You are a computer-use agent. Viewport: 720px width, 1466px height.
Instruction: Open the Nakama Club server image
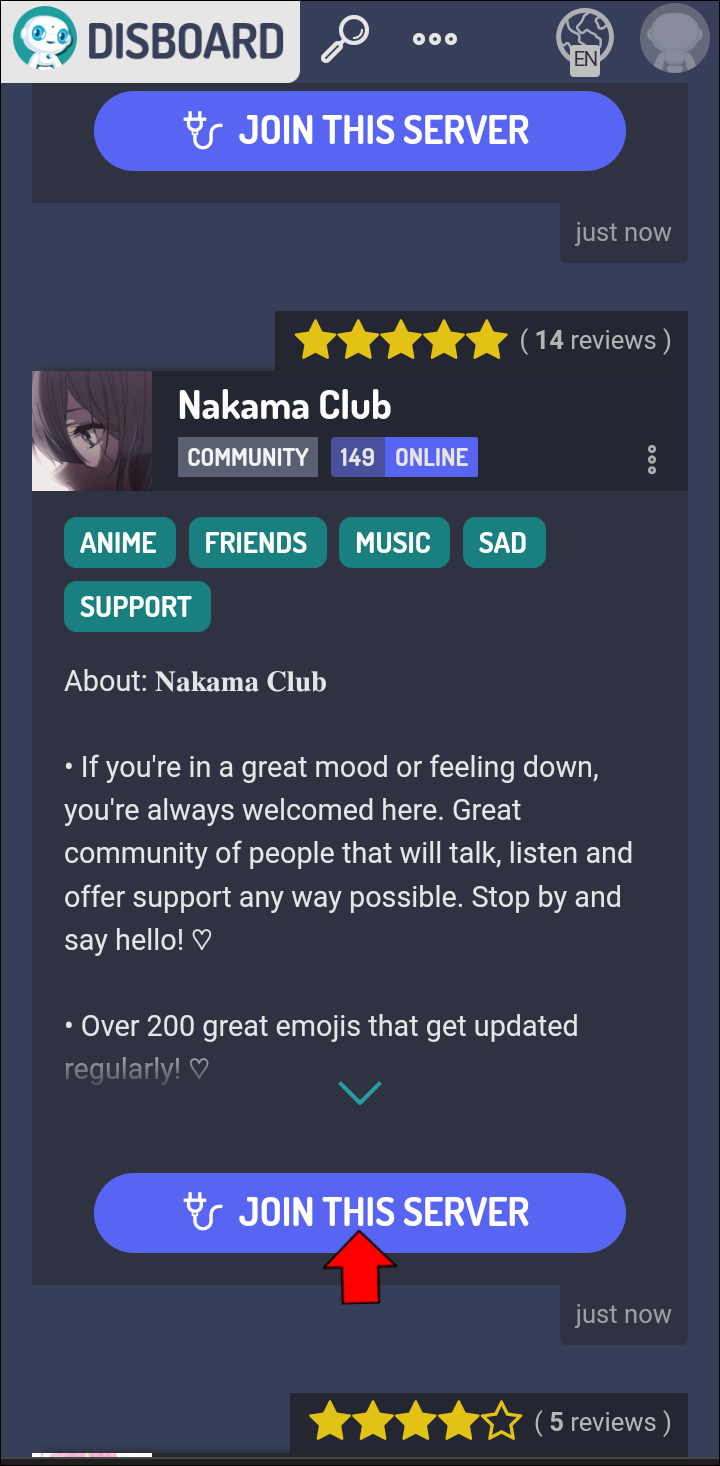pos(92,431)
